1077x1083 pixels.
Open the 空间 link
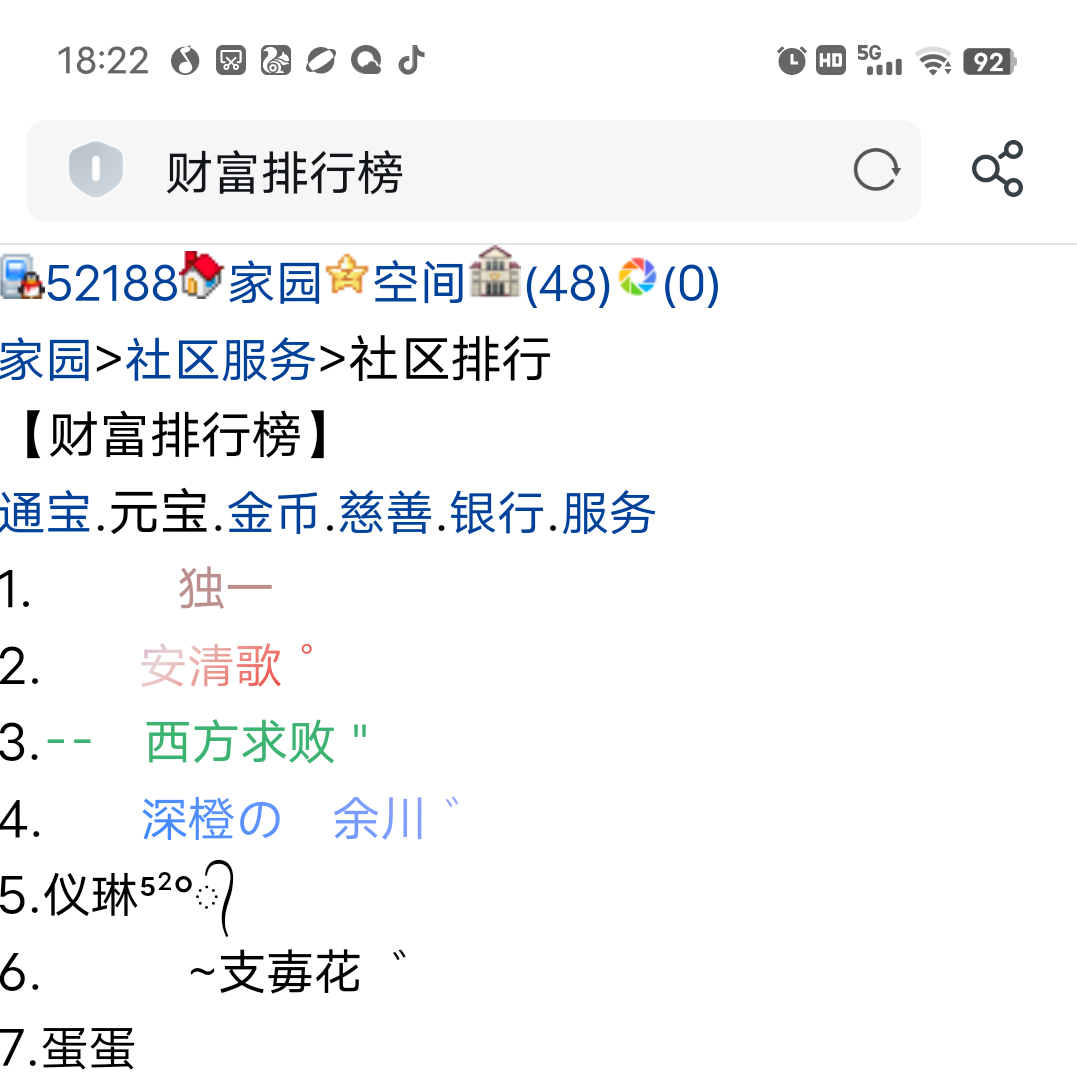tap(418, 284)
